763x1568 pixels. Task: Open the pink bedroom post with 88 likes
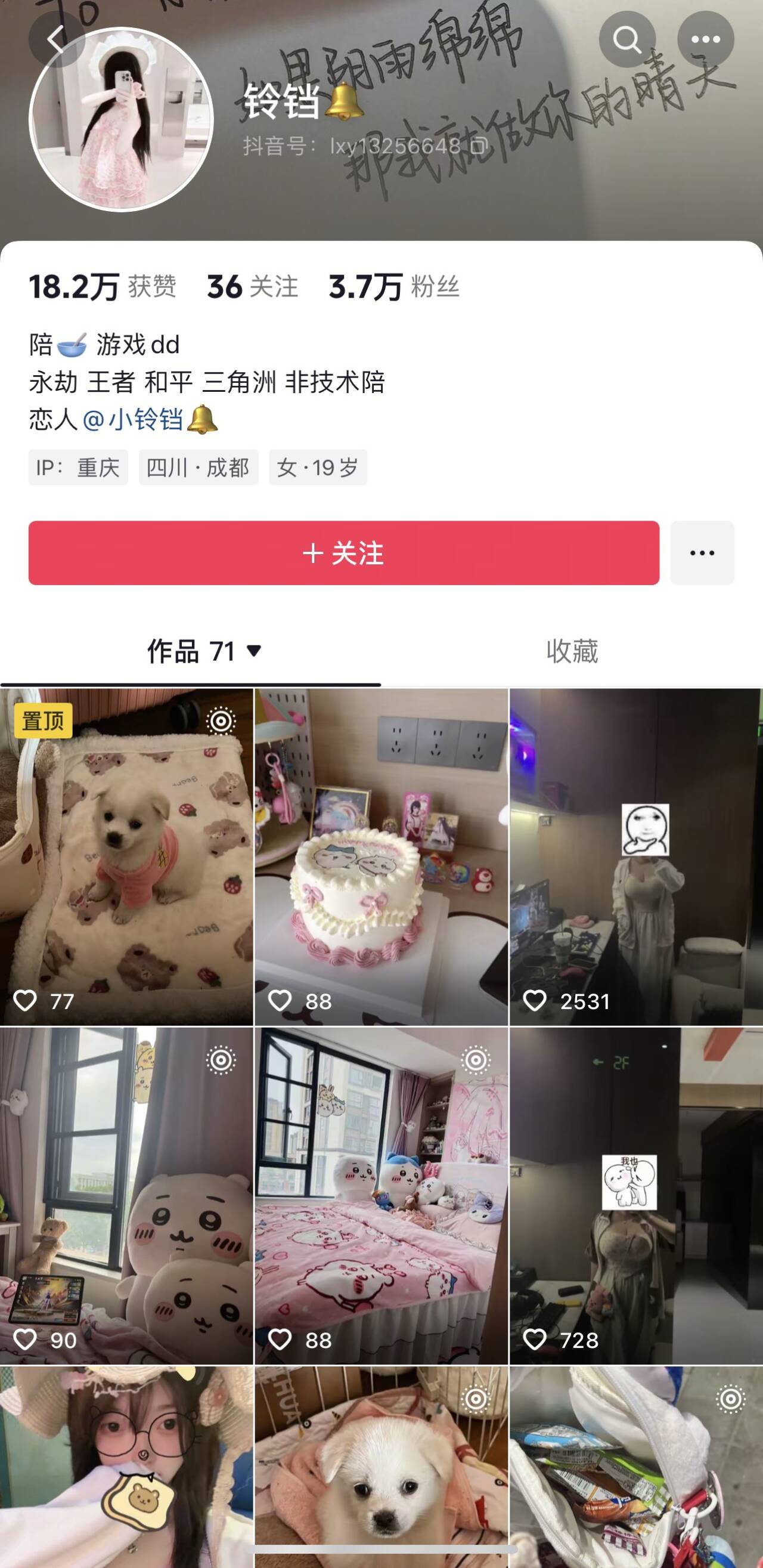381,1195
